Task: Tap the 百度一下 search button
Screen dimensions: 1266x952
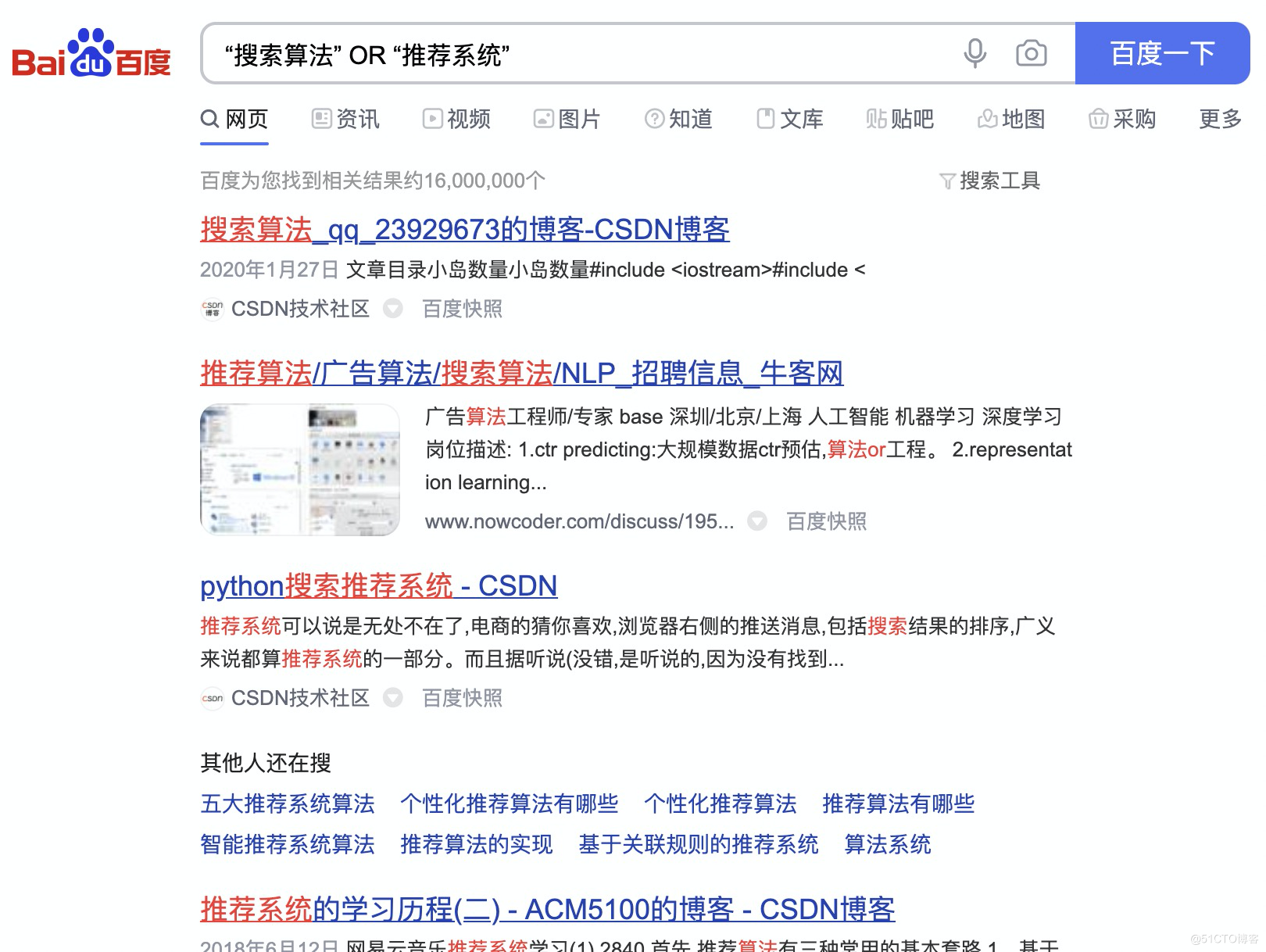Action: [x=1162, y=53]
